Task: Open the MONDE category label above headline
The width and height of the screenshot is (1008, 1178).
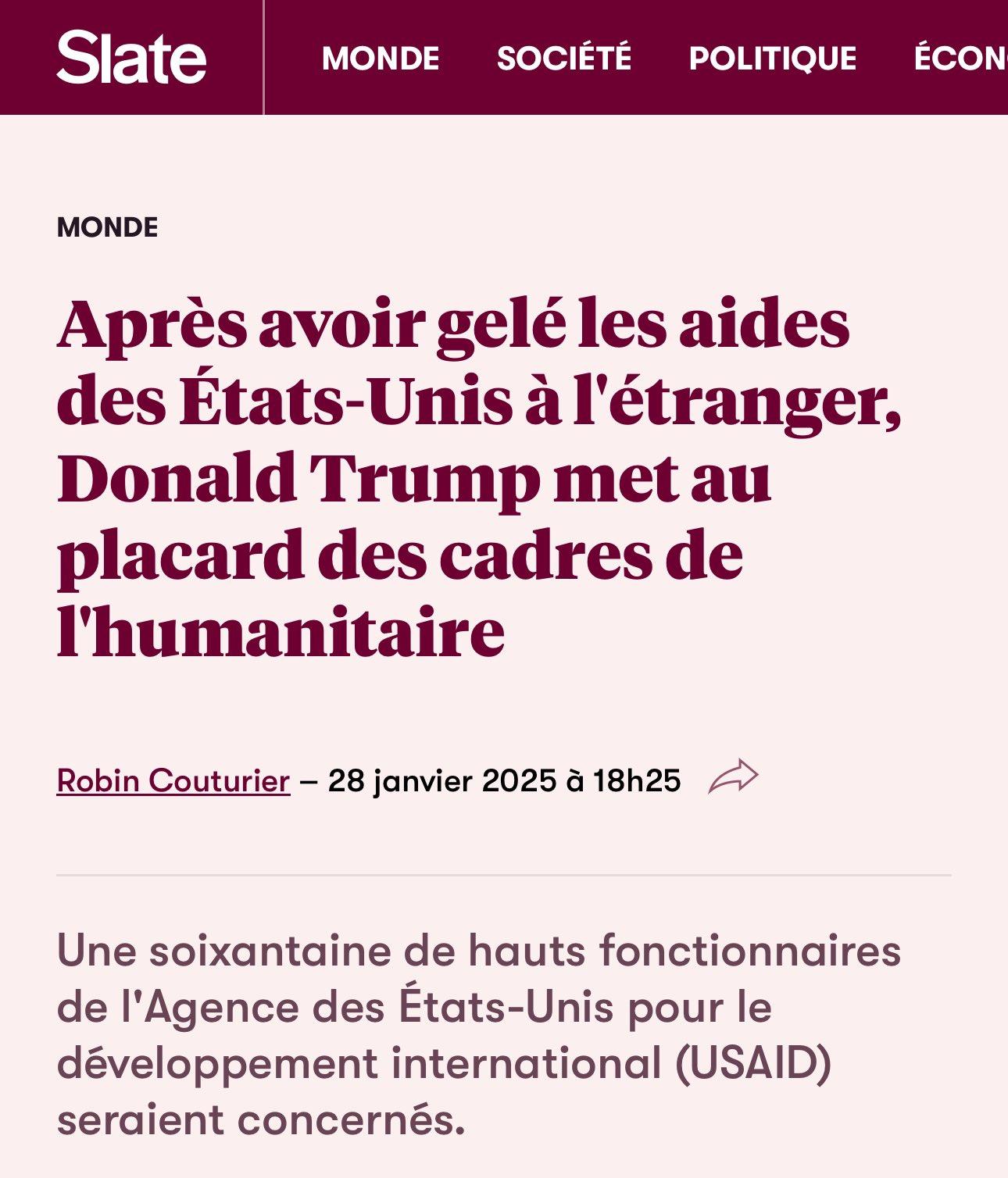Action: tap(107, 227)
